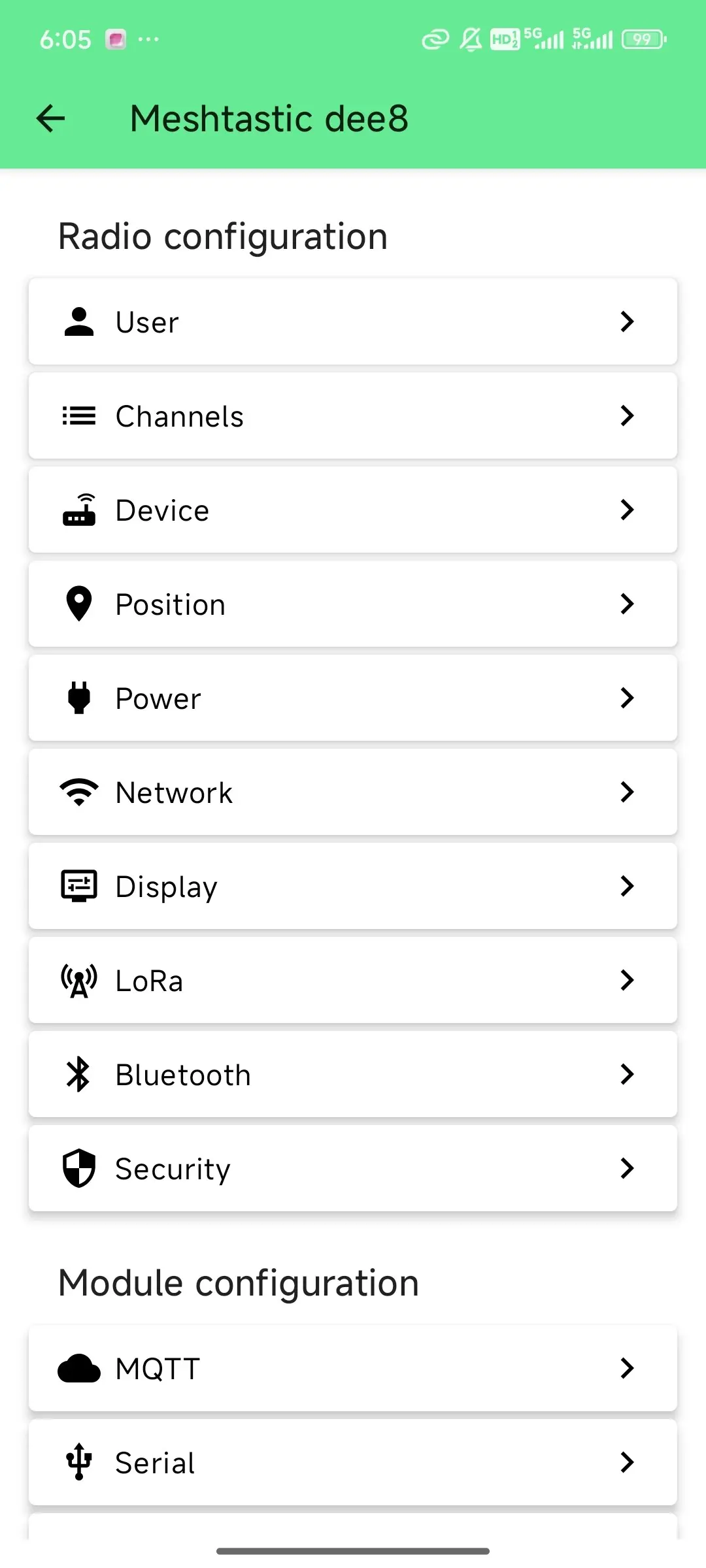The image size is (706, 1568).
Task: Open LoRa radio settings
Action: (353, 980)
